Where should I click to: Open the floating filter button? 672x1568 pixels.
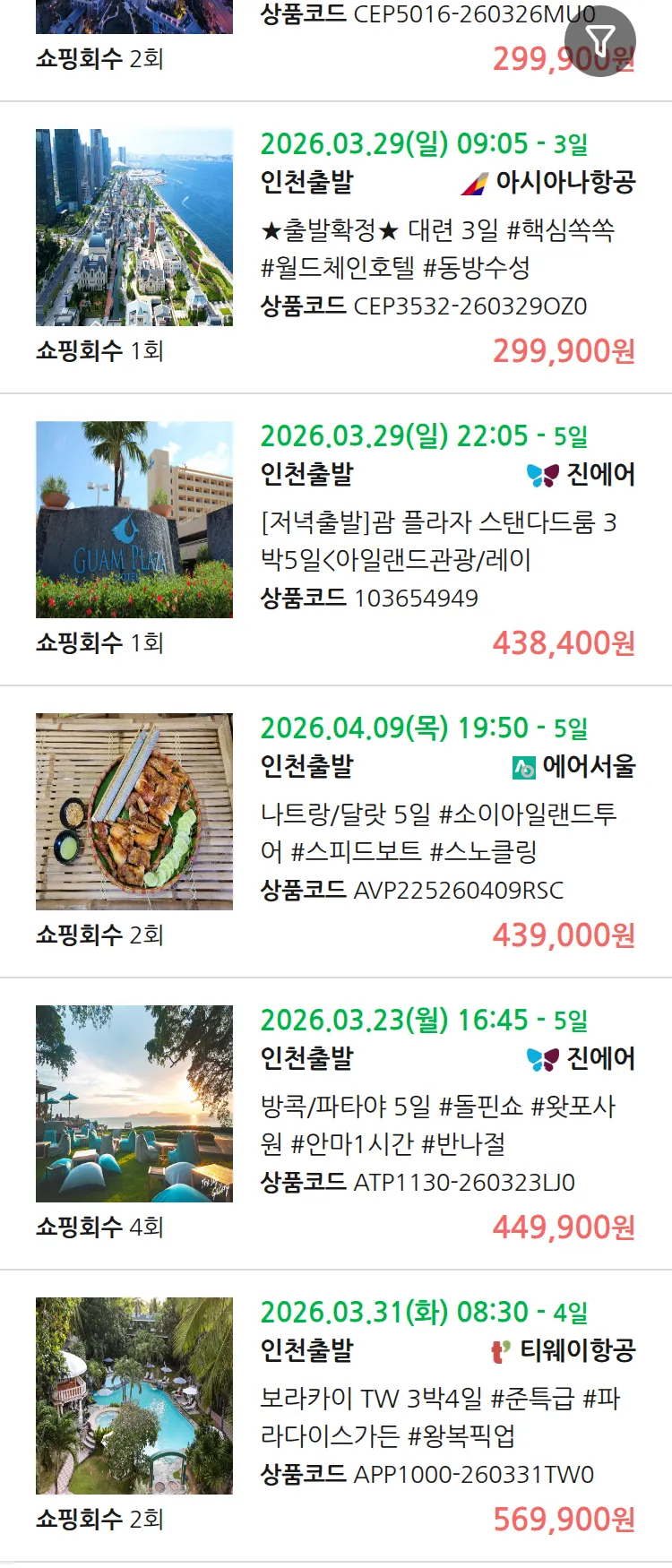(599, 40)
